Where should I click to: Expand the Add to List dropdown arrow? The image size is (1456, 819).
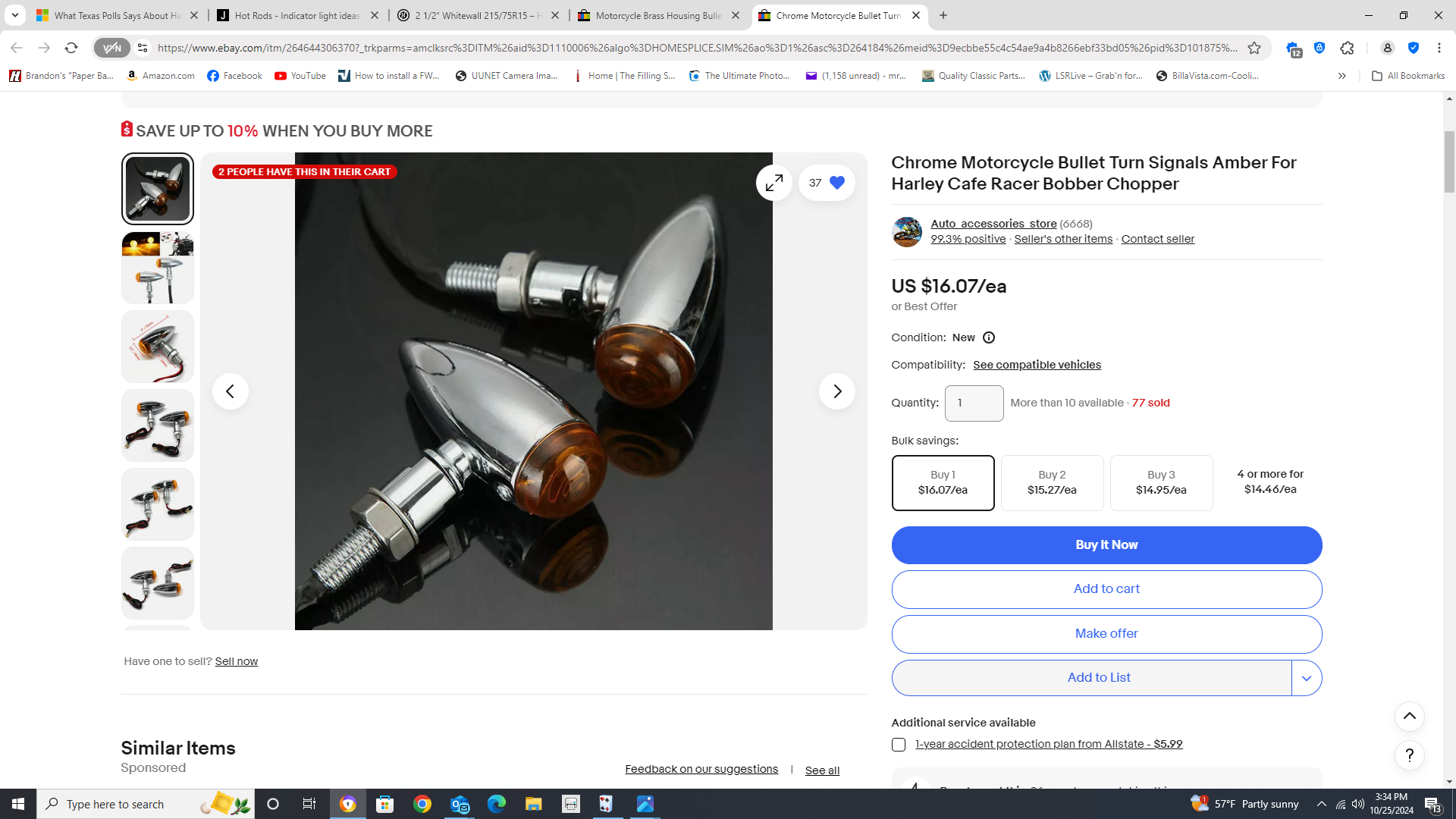(x=1306, y=678)
